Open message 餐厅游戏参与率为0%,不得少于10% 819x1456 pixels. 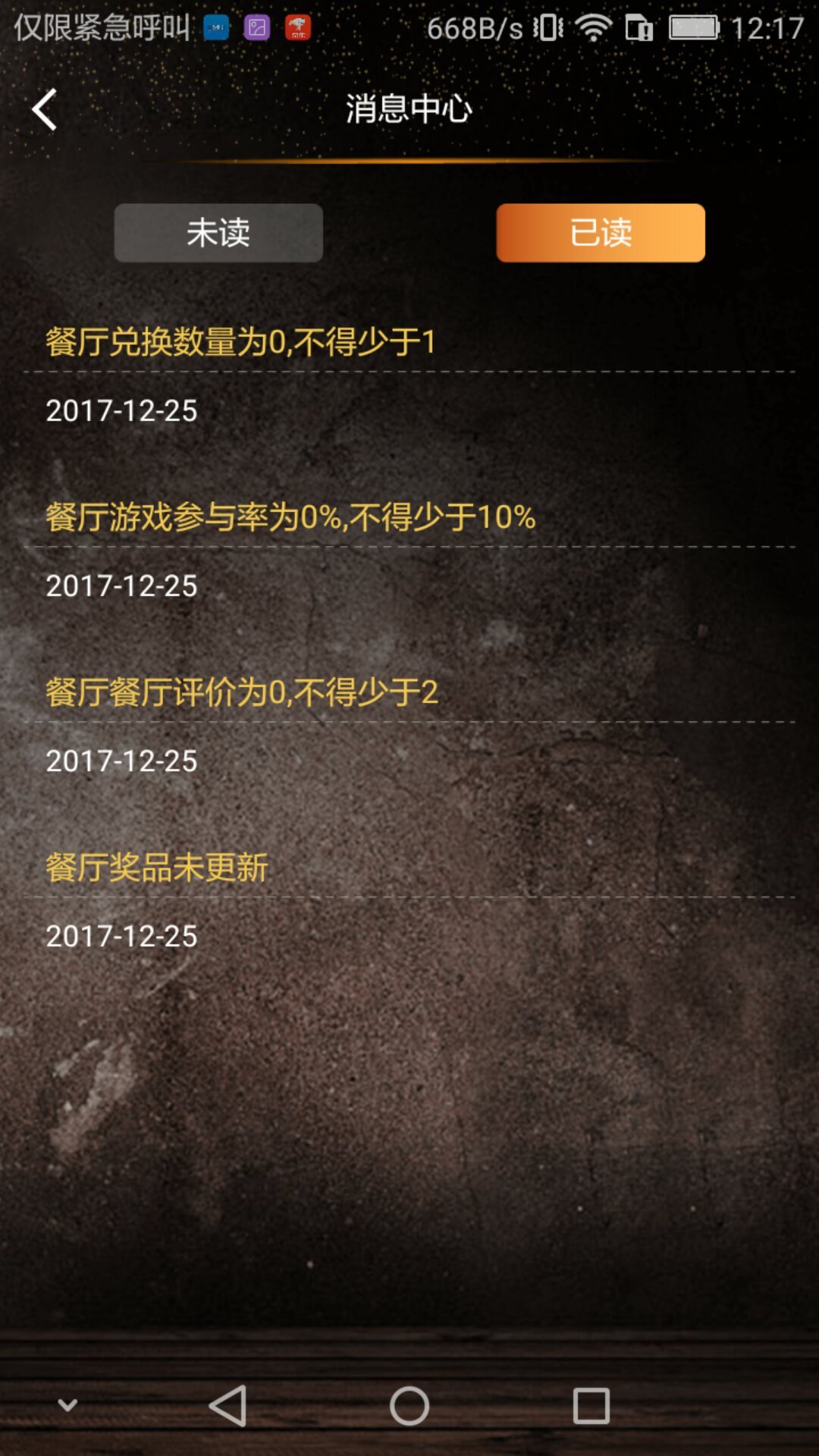coord(290,517)
